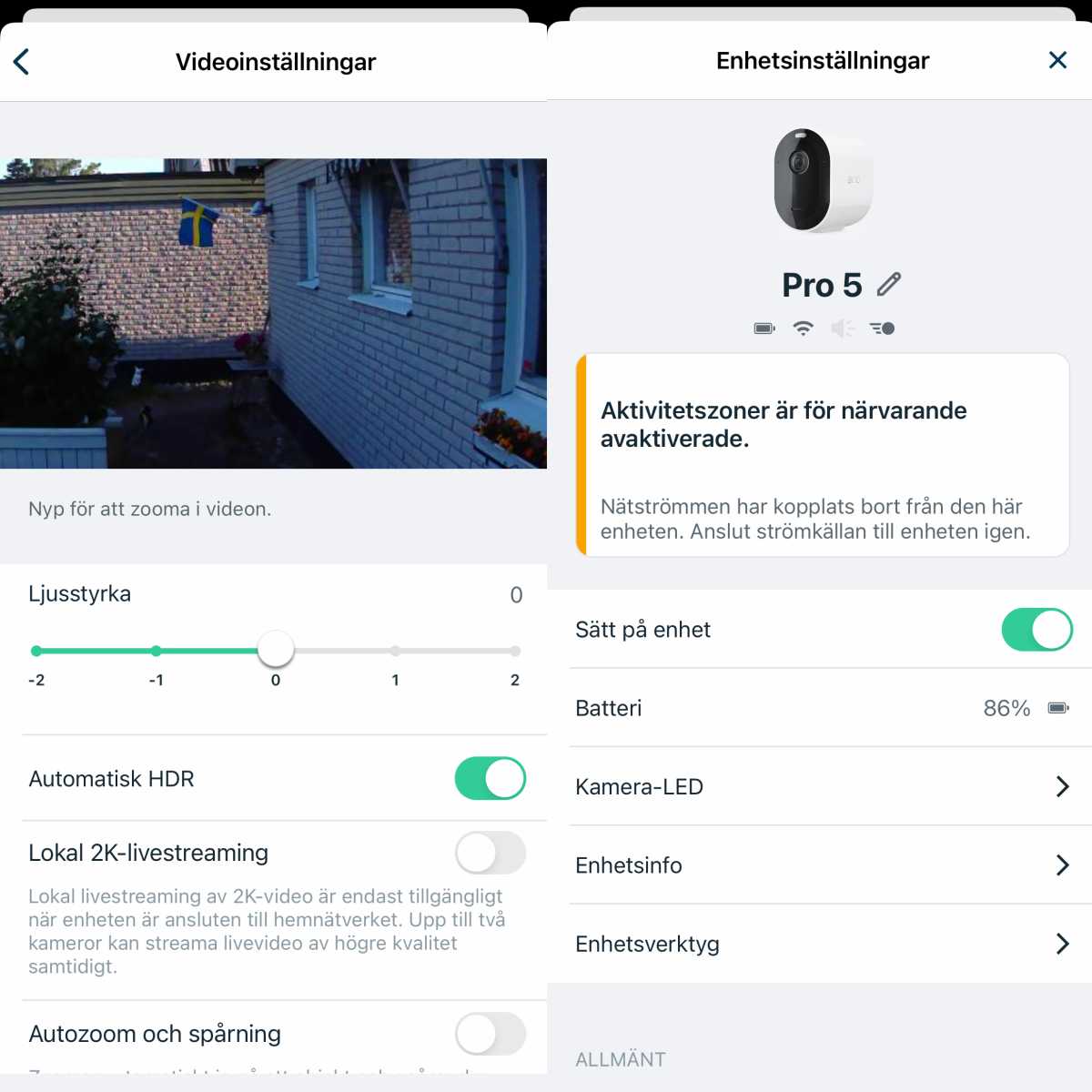Disable Automatisk HDR
The height and width of the screenshot is (1092, 1092).
click(490, 779)
